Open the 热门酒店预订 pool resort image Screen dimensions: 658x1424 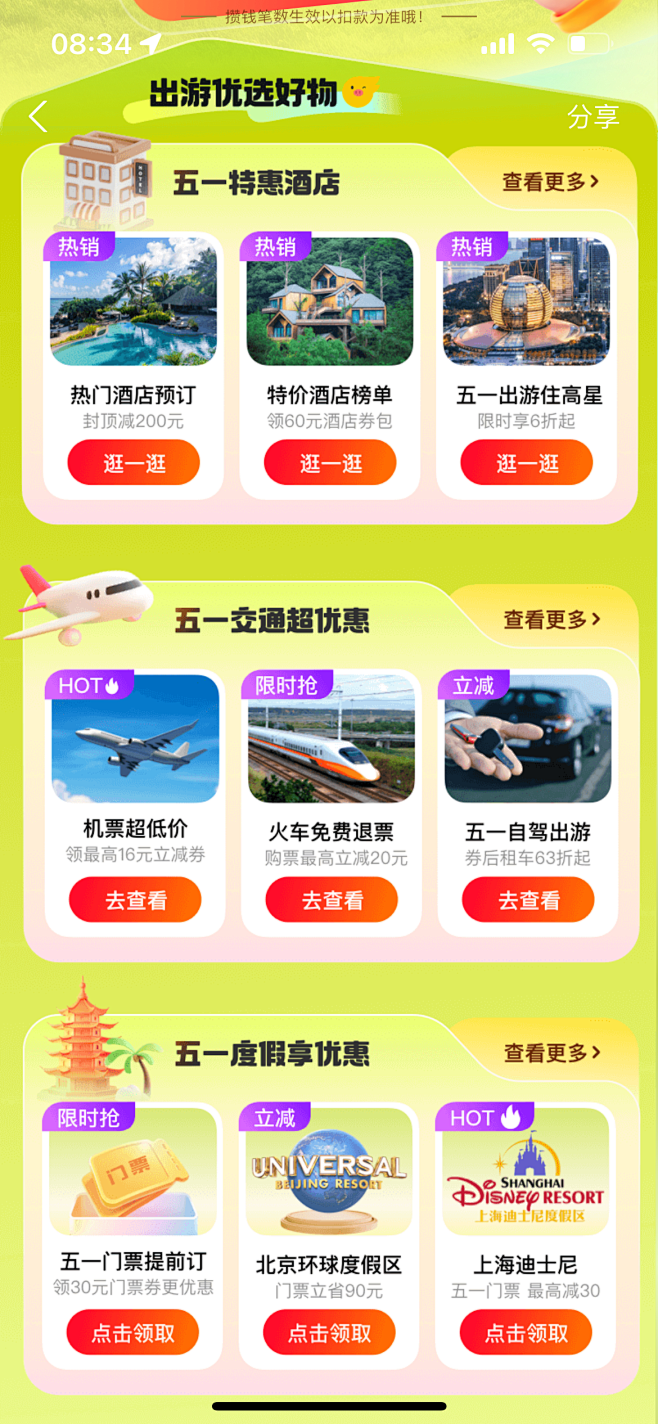pyautogui.click(x=134, y=302)
